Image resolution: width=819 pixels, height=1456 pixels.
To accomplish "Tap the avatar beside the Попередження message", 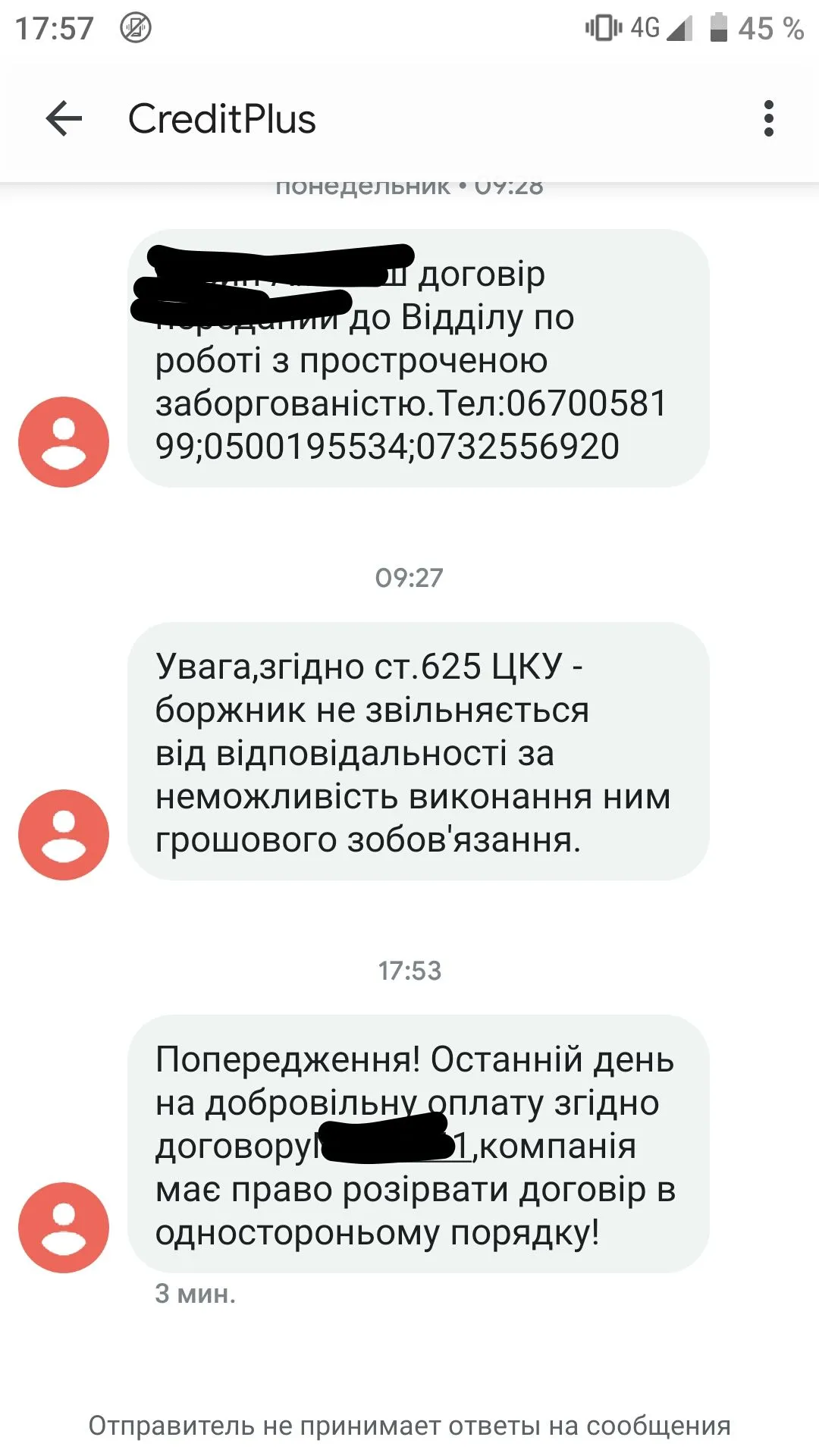I will (64, 1227).
